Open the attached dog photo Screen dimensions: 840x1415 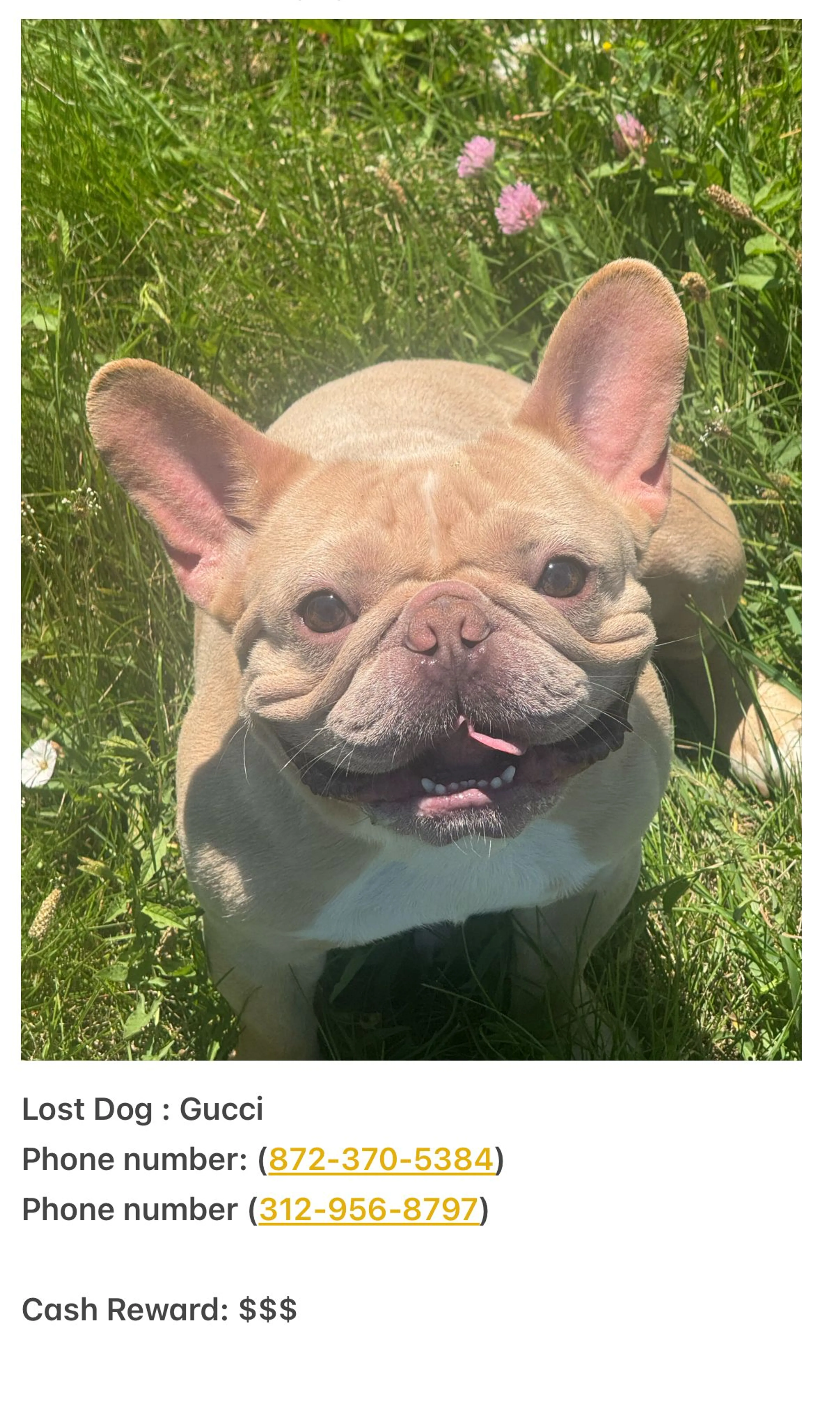[x=411, y=540]
